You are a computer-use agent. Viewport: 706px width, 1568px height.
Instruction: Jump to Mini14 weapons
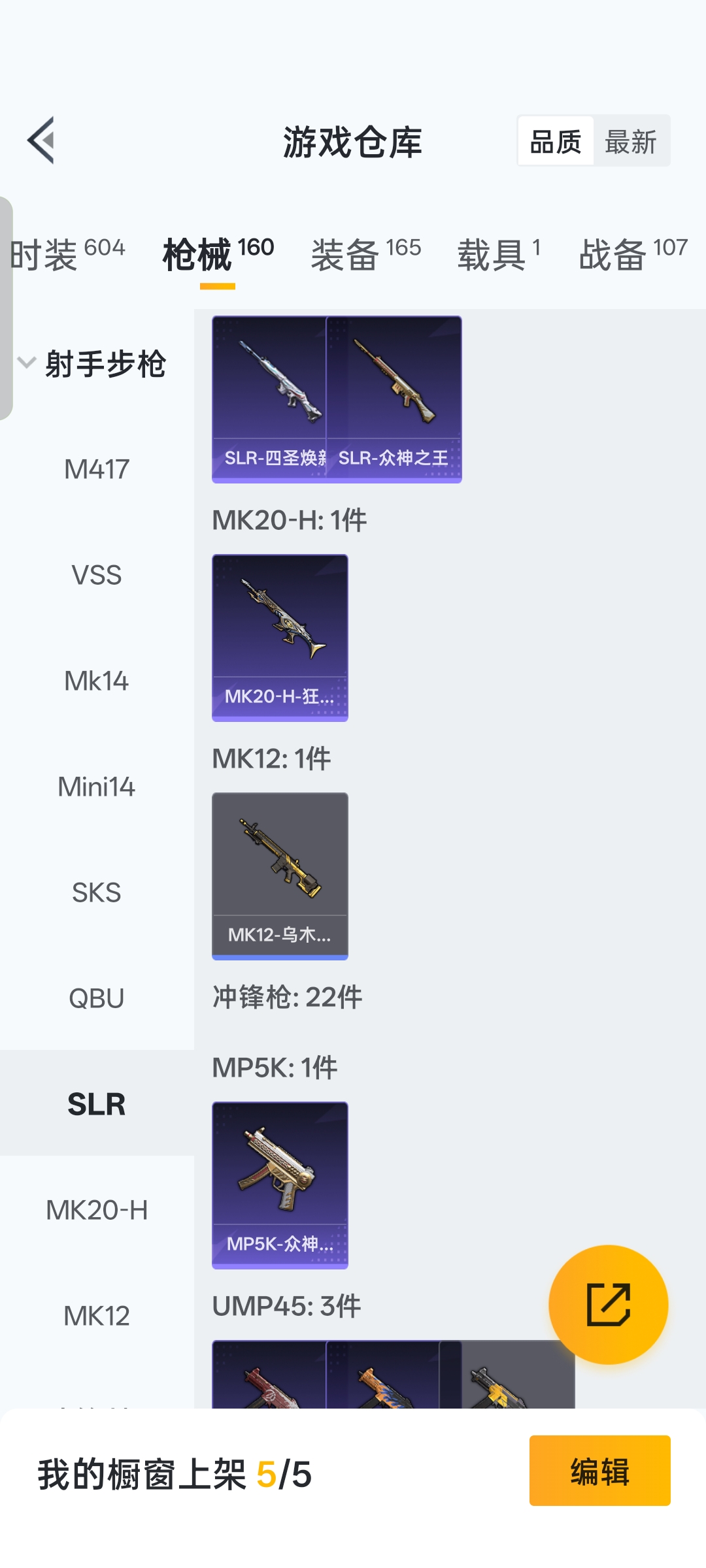click(97, 787)
